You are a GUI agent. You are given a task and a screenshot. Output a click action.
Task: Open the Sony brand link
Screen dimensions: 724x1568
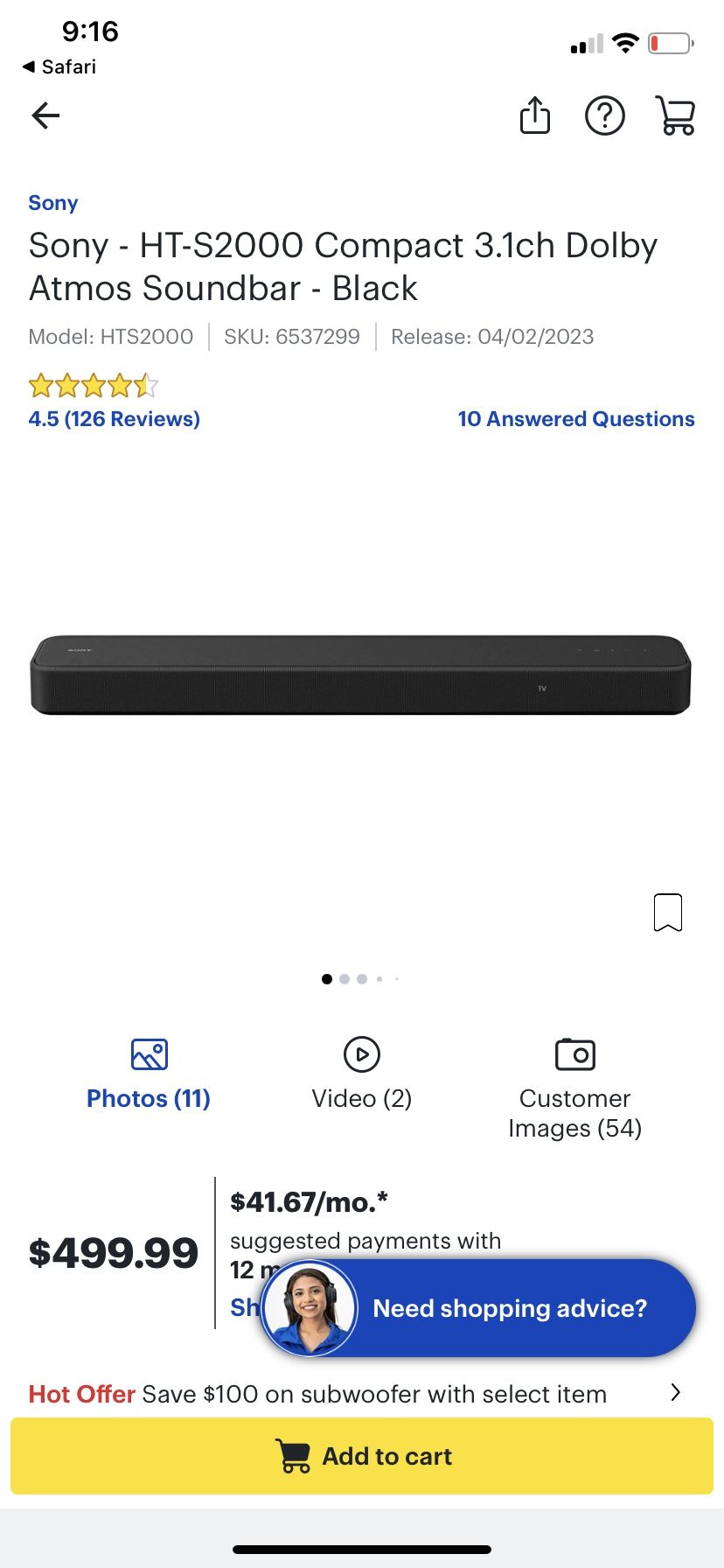[x=53, y=203]
